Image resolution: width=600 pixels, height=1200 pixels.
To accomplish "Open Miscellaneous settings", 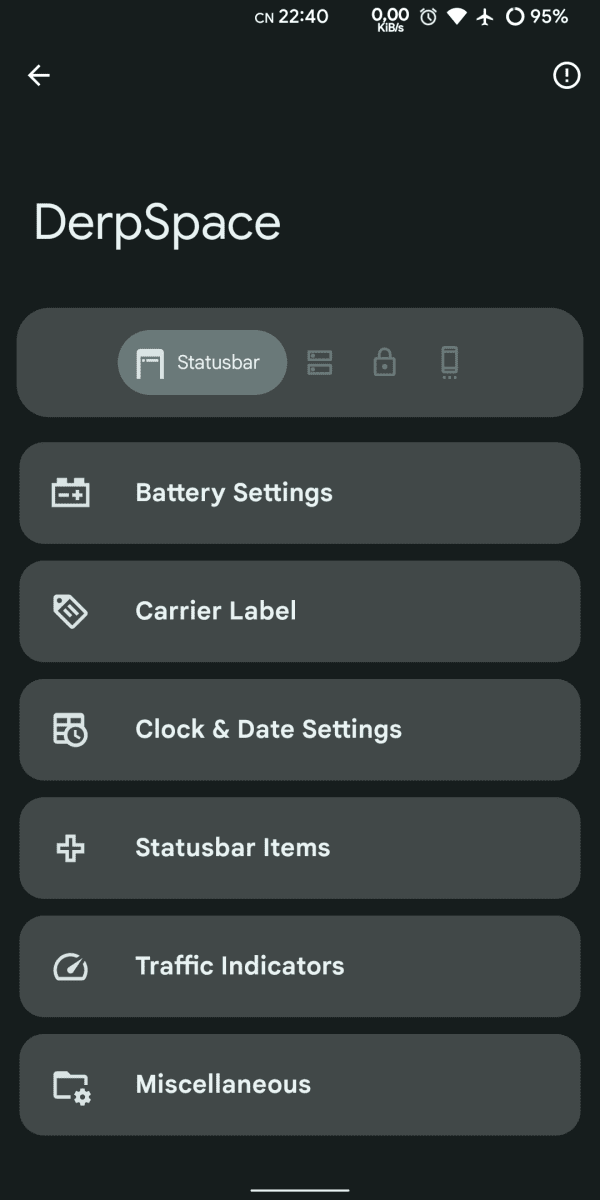I will coord(300,1085).
